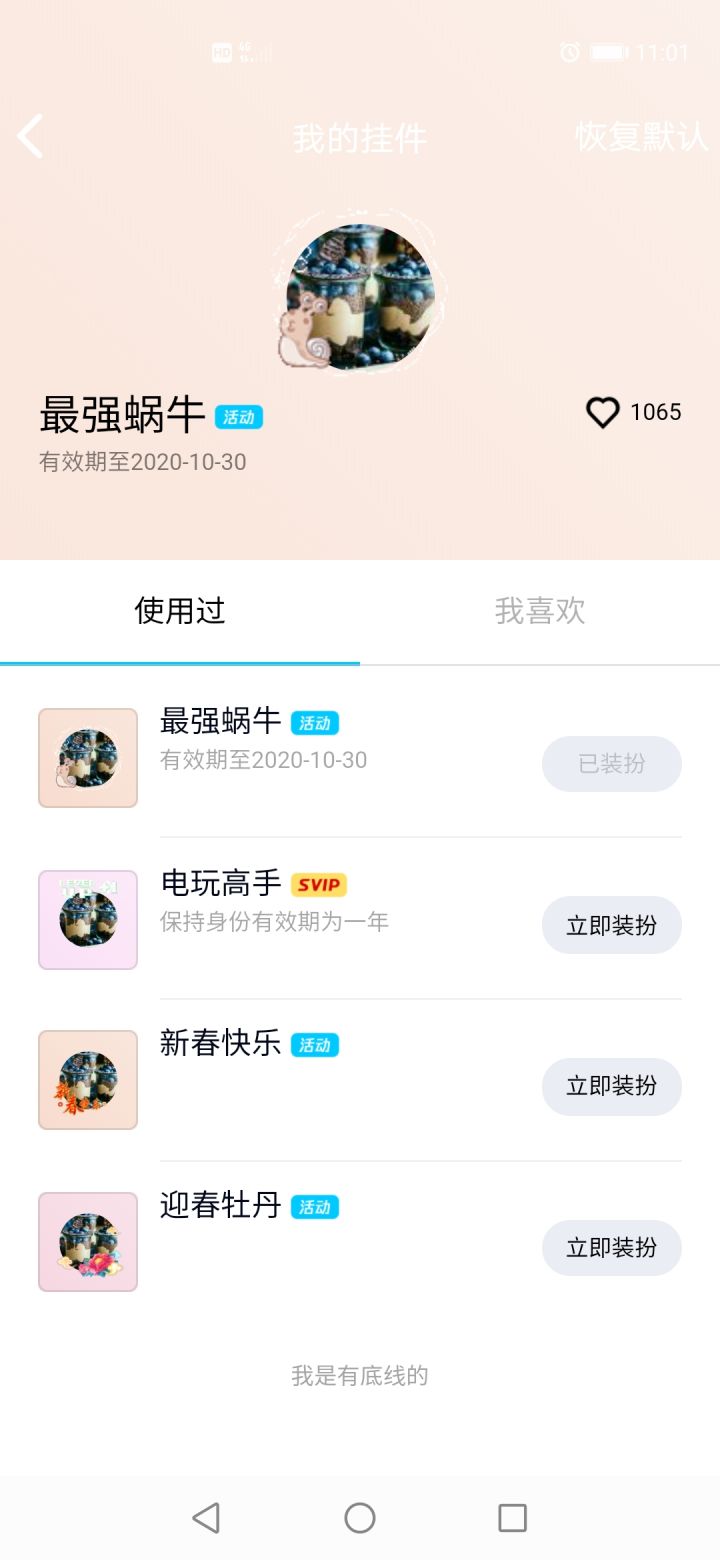Open the 电玩高手 pendant thumbnail

pyautogui.click(x=88, y=920)
